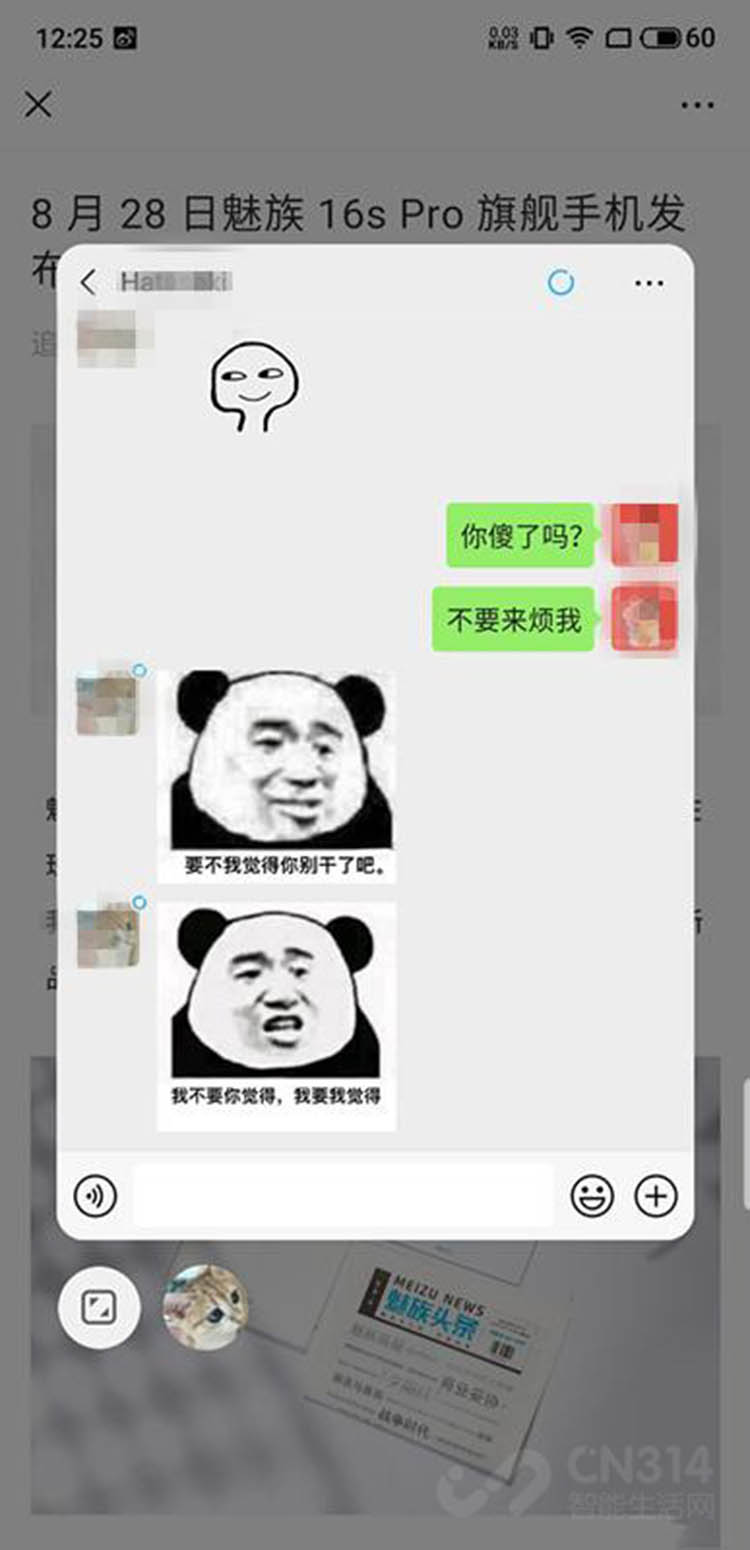This screenshot has height=1550, width=750.
Task: Open the article's overflow menu
Action: pyautogui.click(x=697, y=105)
